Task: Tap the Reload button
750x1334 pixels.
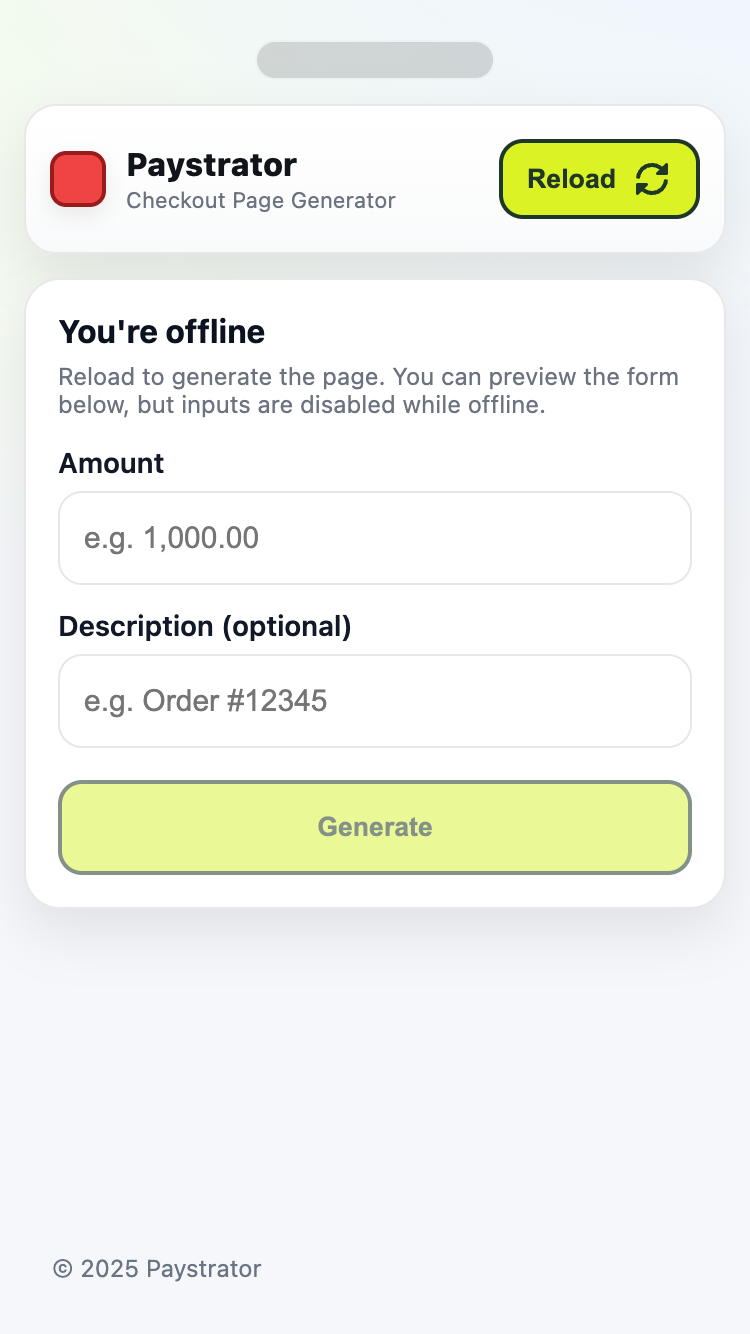Action: point(598,179)
